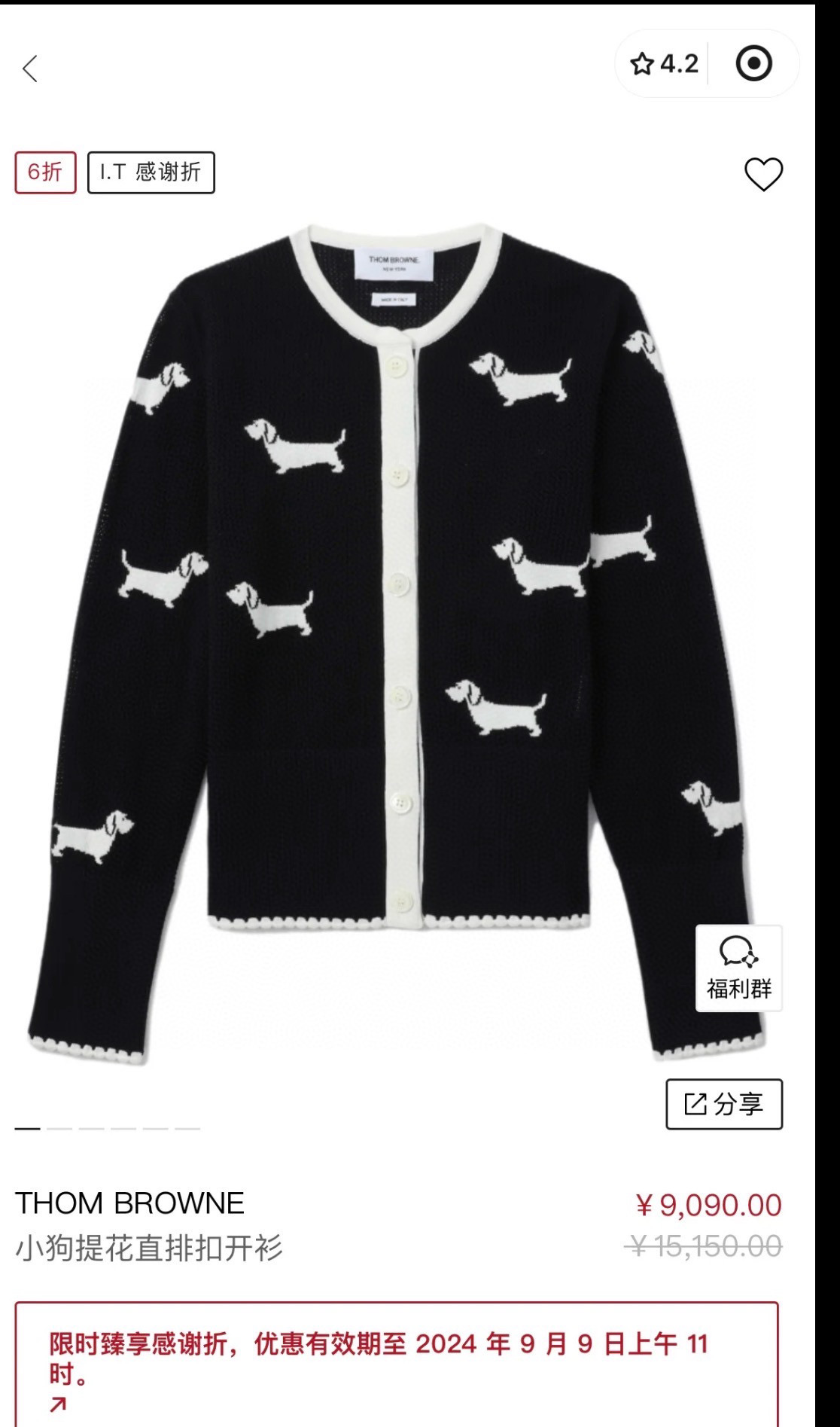840x1427 pixels.
Task: Open the I.T 感谢折 promotion tag
Action: pos(151,172)
